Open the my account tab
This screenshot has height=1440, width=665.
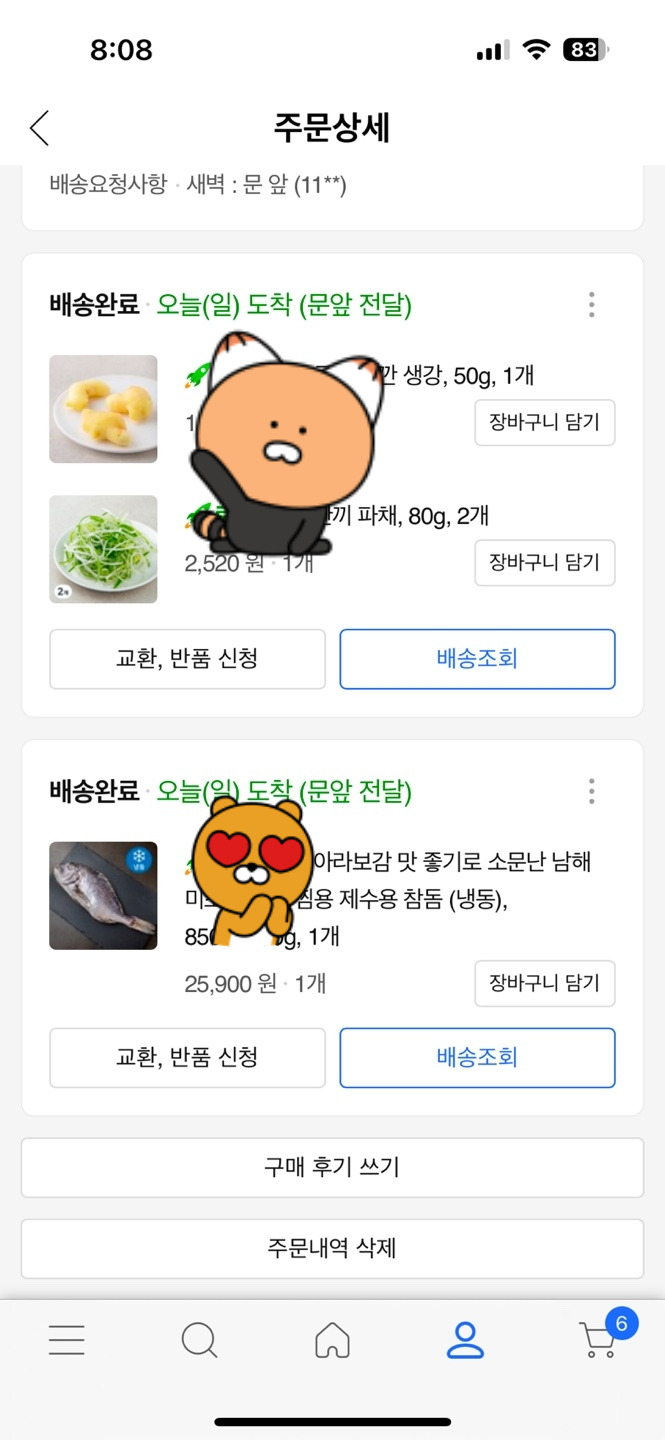click(x=465, y=1339)
